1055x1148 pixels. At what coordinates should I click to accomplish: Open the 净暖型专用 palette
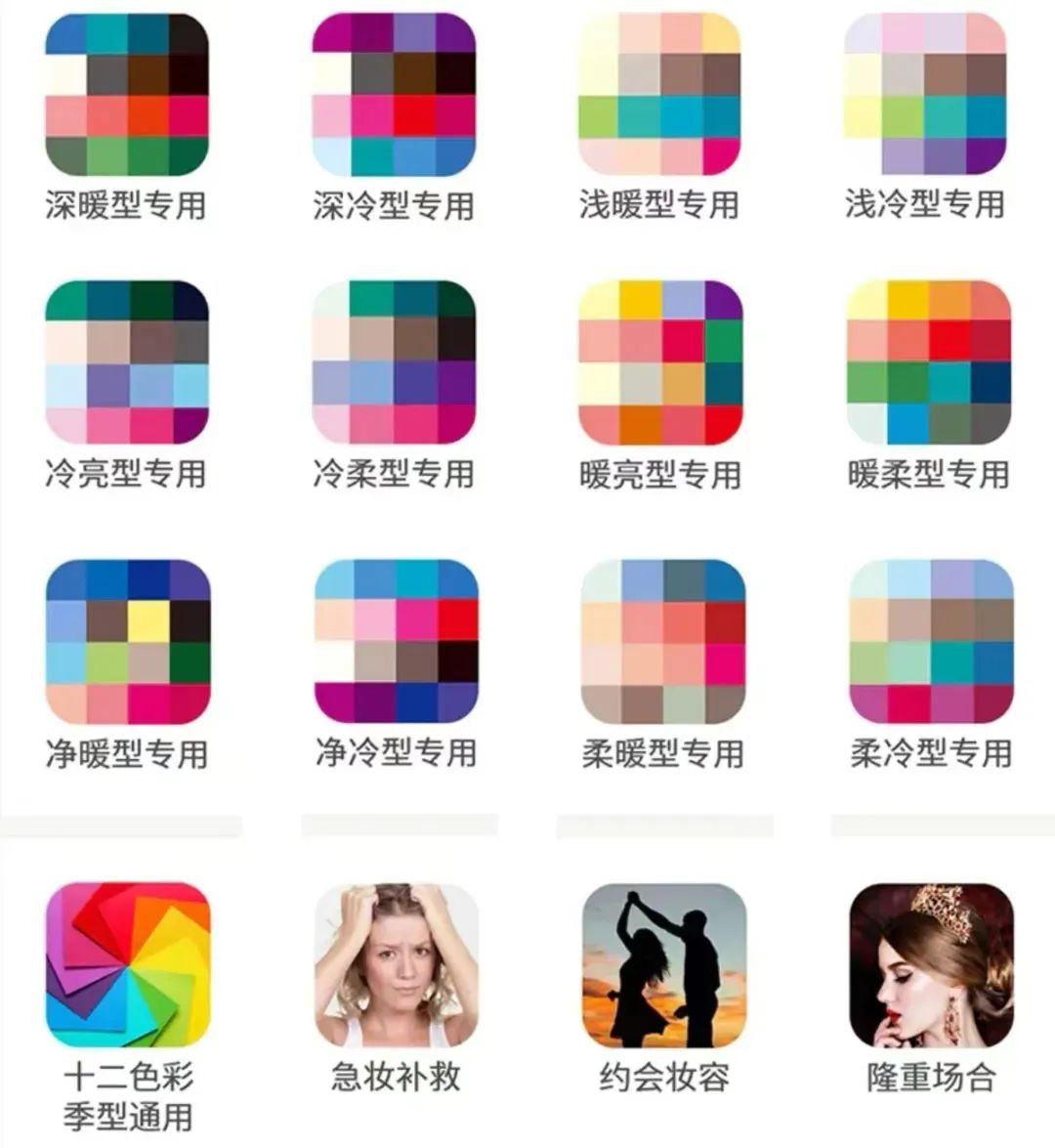(x=128, y=642)
